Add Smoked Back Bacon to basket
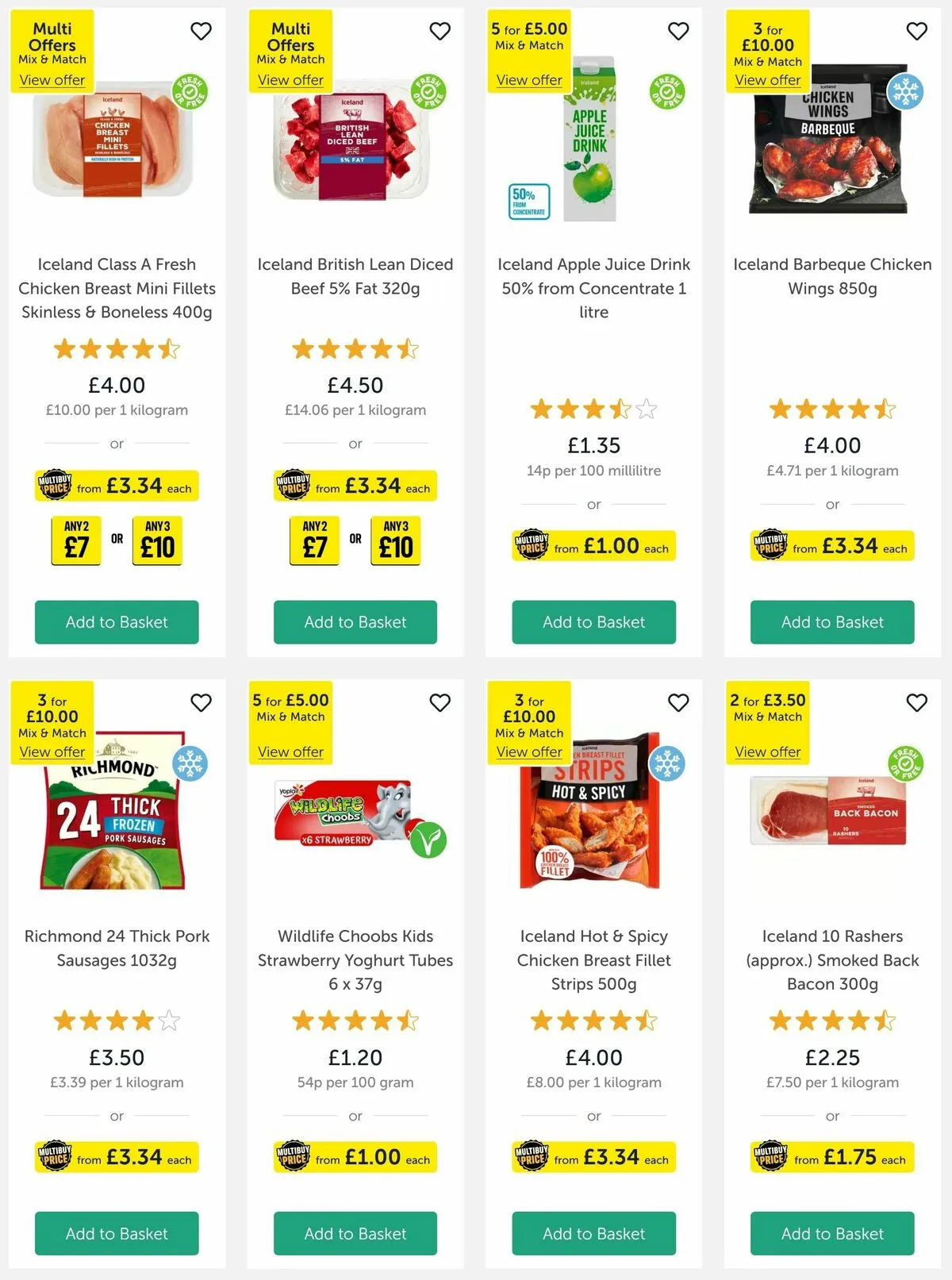This screenshot has width=952, height=1280. tap(832, 1232)
